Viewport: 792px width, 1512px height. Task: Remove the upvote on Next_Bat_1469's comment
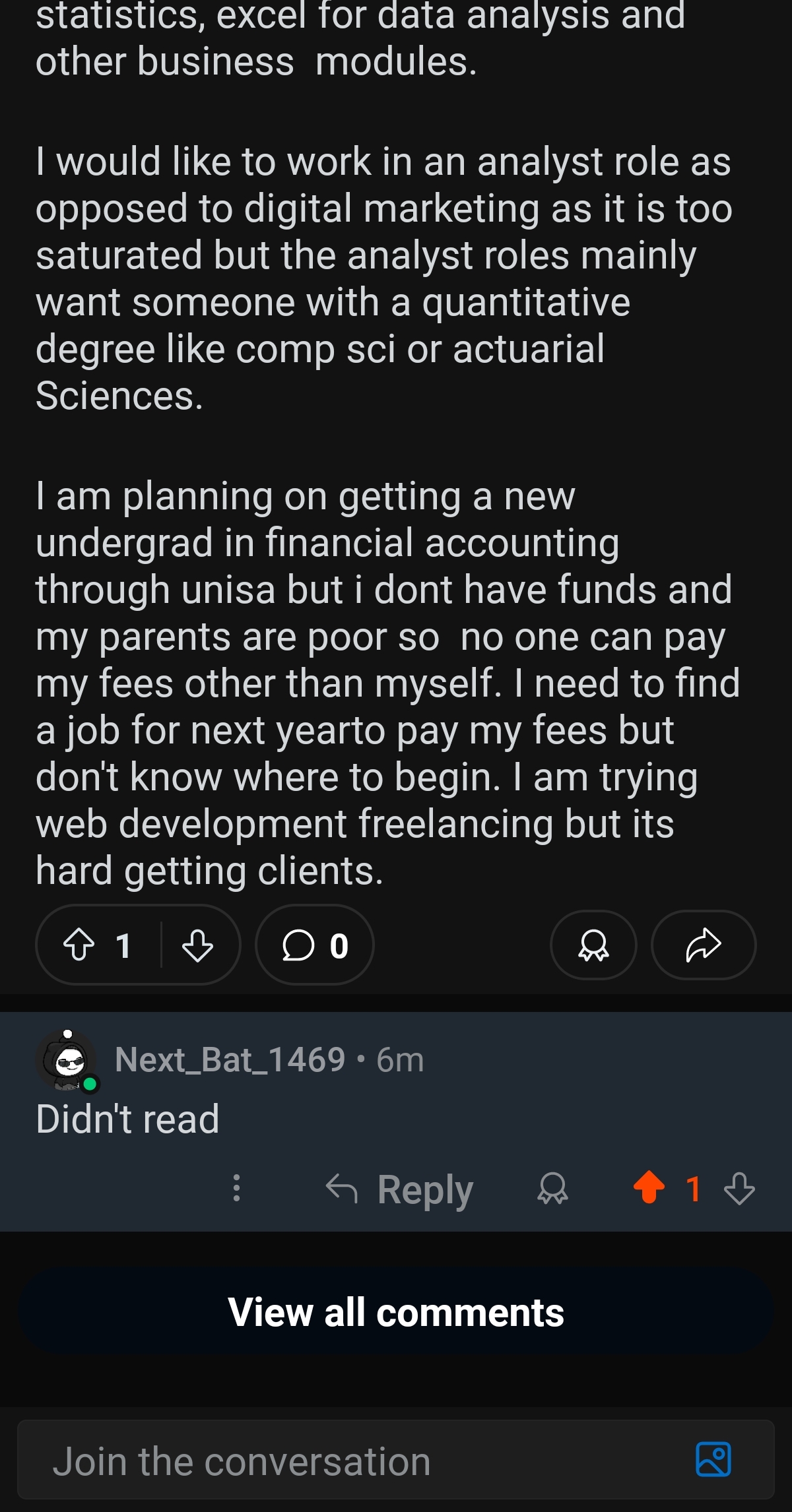tap(649, 1187)
